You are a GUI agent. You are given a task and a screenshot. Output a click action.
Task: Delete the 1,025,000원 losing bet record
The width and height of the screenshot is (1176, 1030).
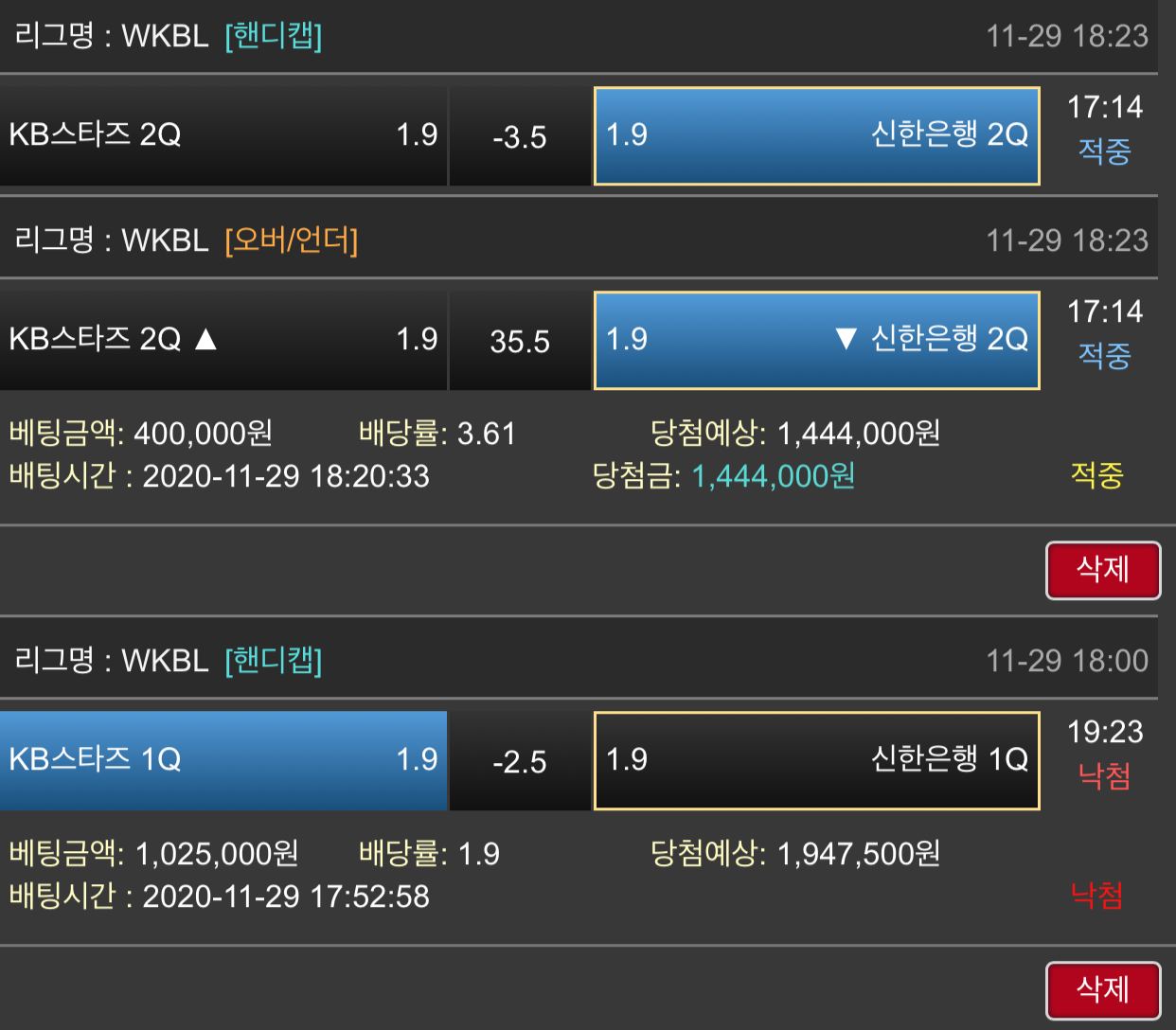pos(1102,990)
